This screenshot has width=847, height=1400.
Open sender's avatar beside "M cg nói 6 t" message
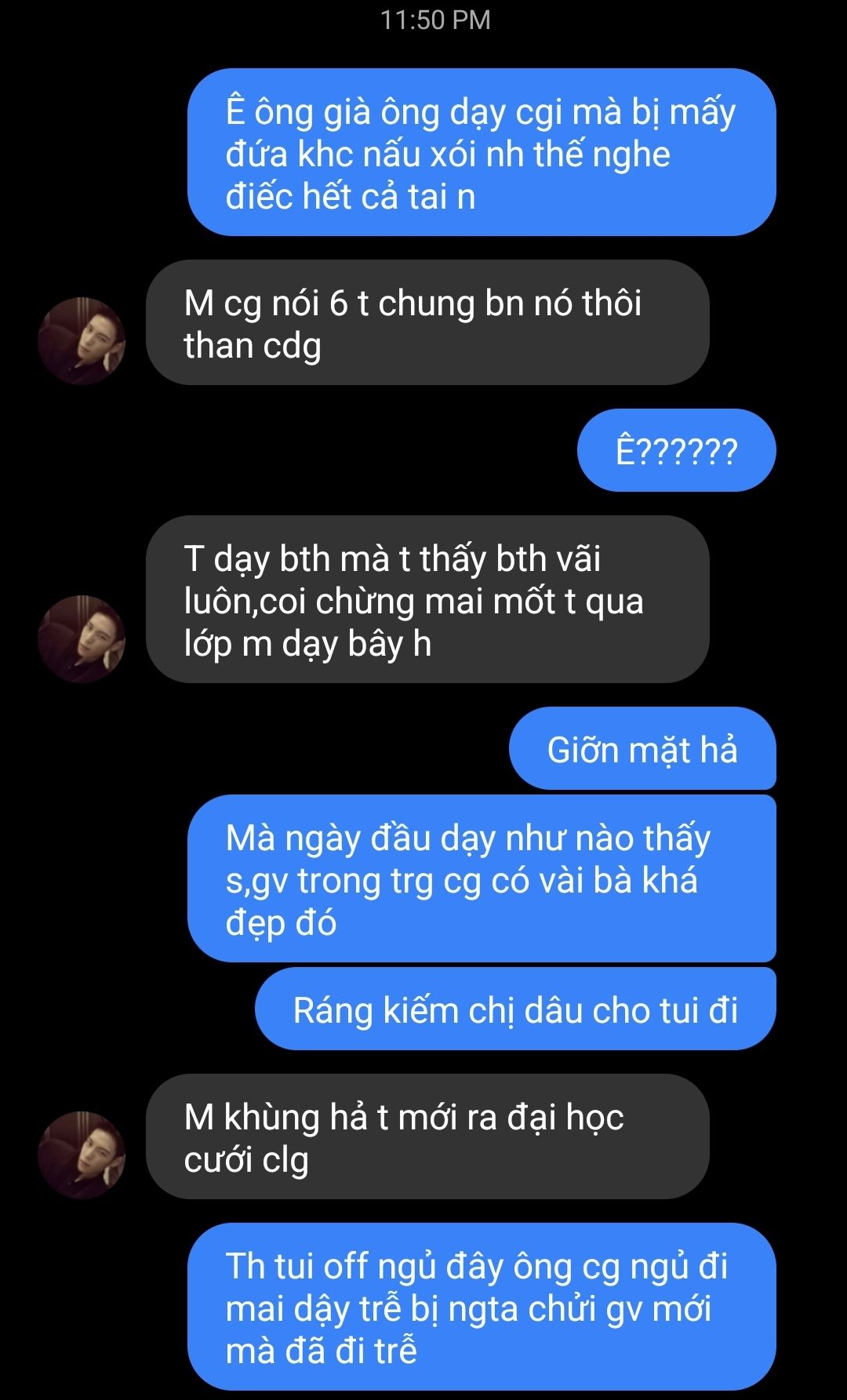(x=82, y=341)
